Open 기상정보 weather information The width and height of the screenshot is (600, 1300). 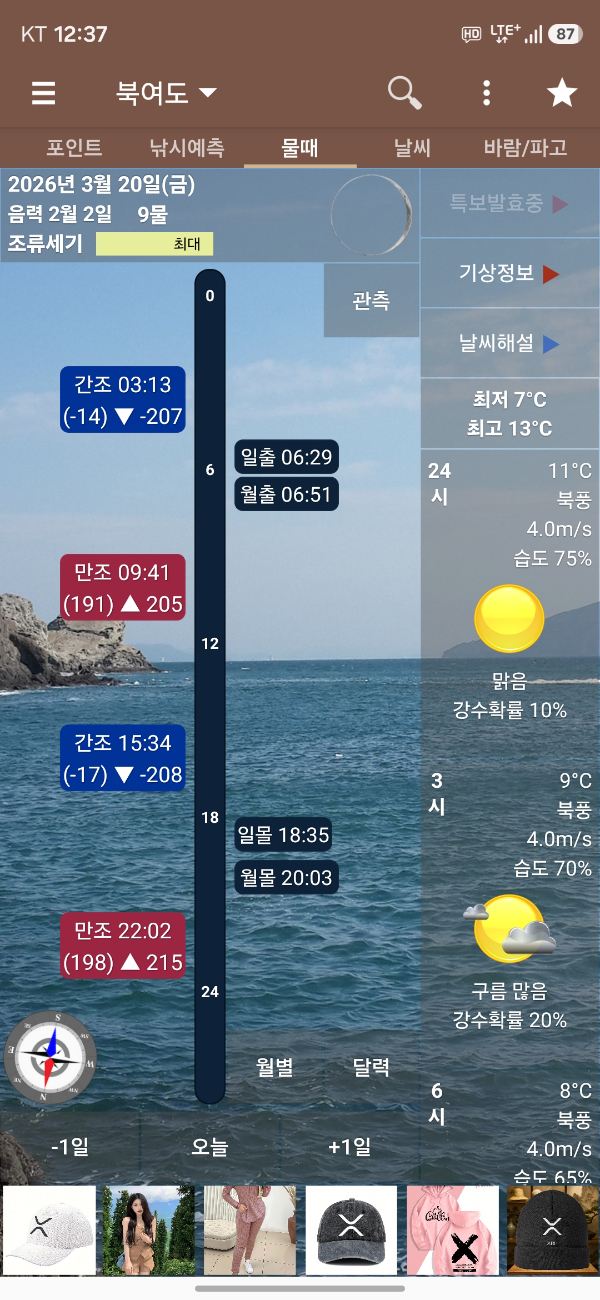[x=509, y=273]
